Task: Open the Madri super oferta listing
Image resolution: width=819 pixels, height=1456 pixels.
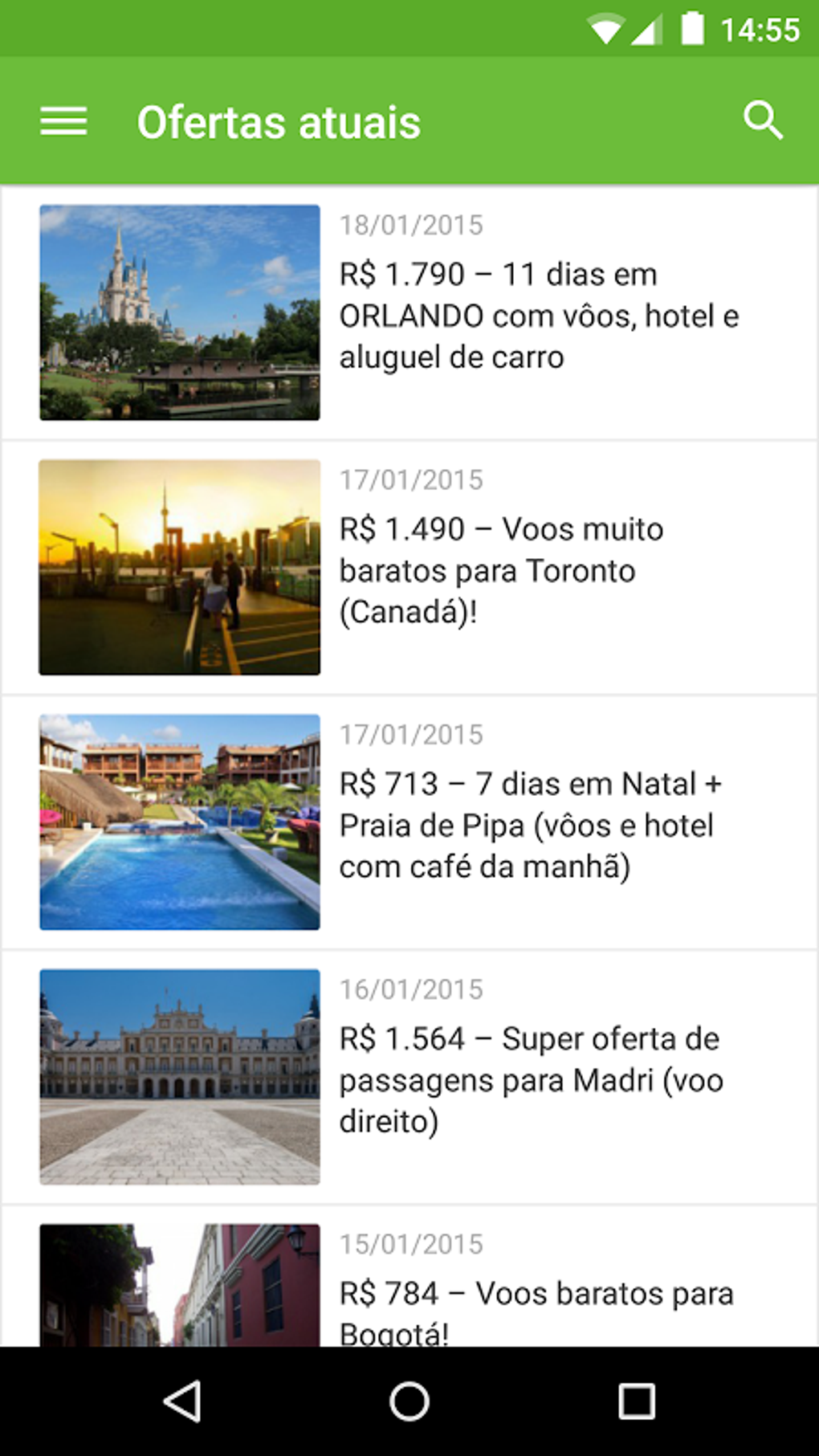Action: pyautogui.click(x=498, y=1079)
